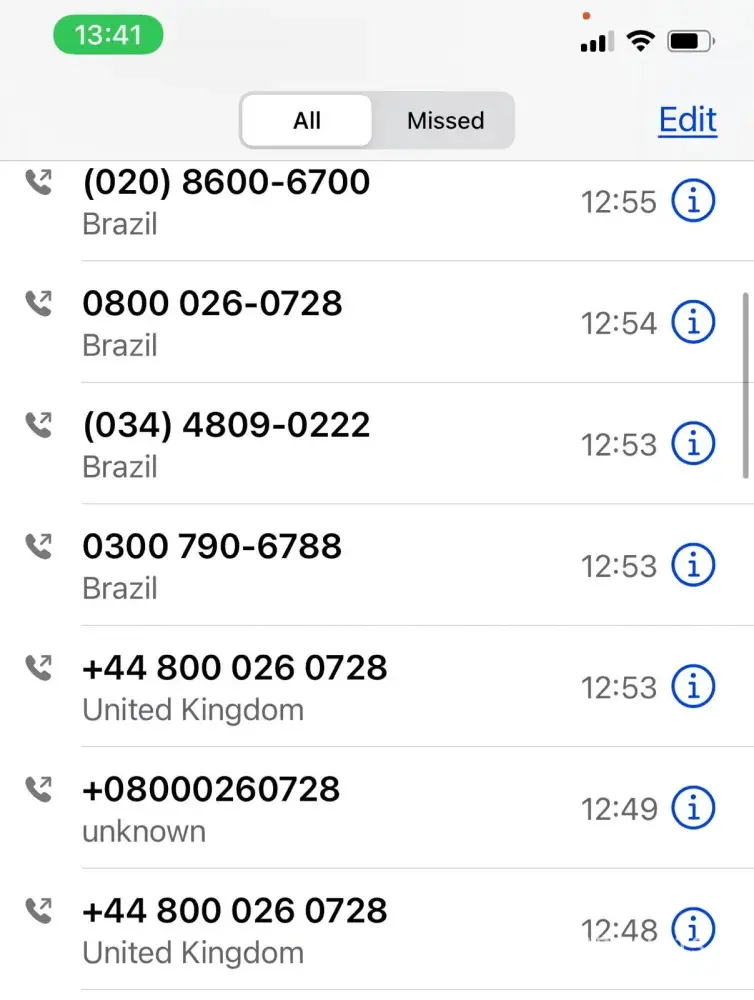Show info for (034) 4809-0222
The image size is (754, 1000).
click(x=693, y=444)
